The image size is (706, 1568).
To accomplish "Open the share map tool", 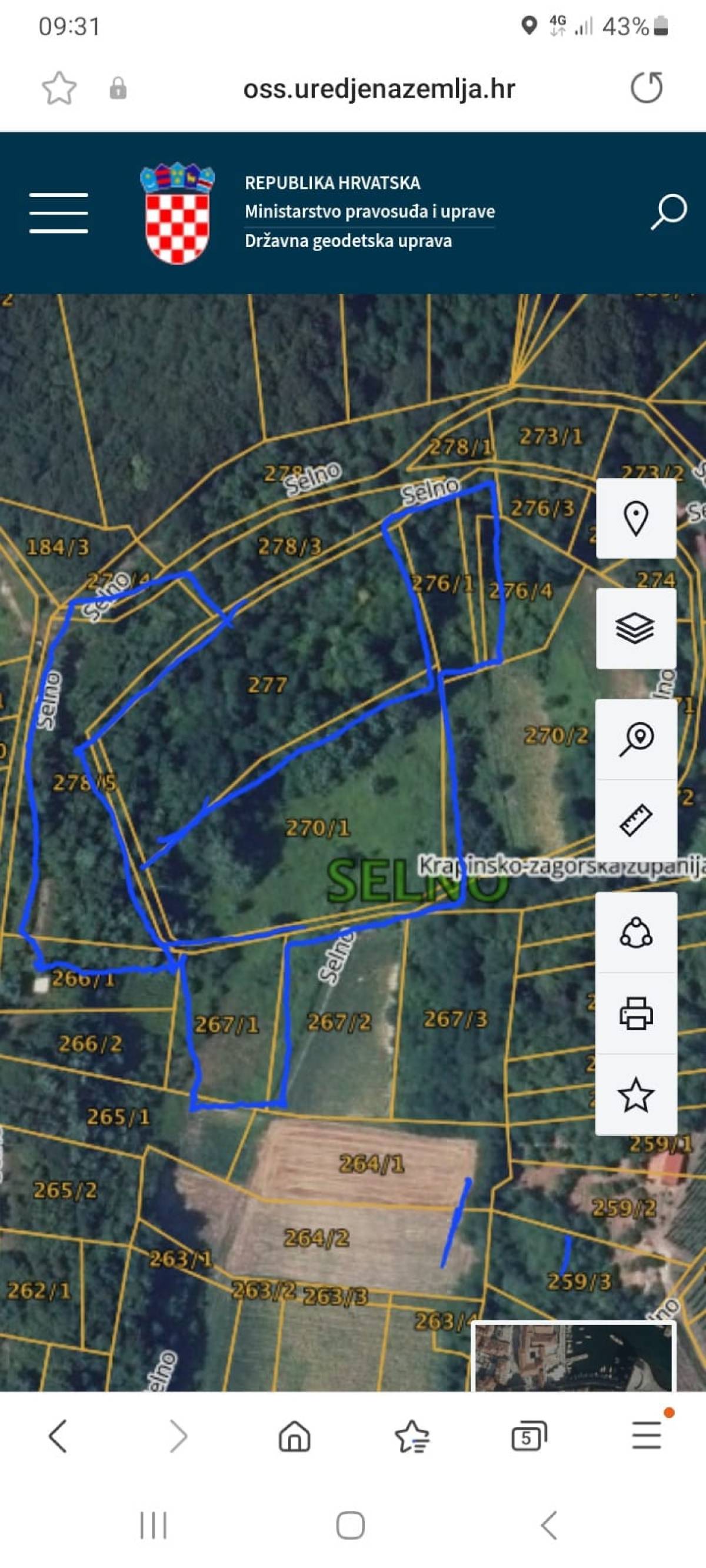I will point(636,933).
